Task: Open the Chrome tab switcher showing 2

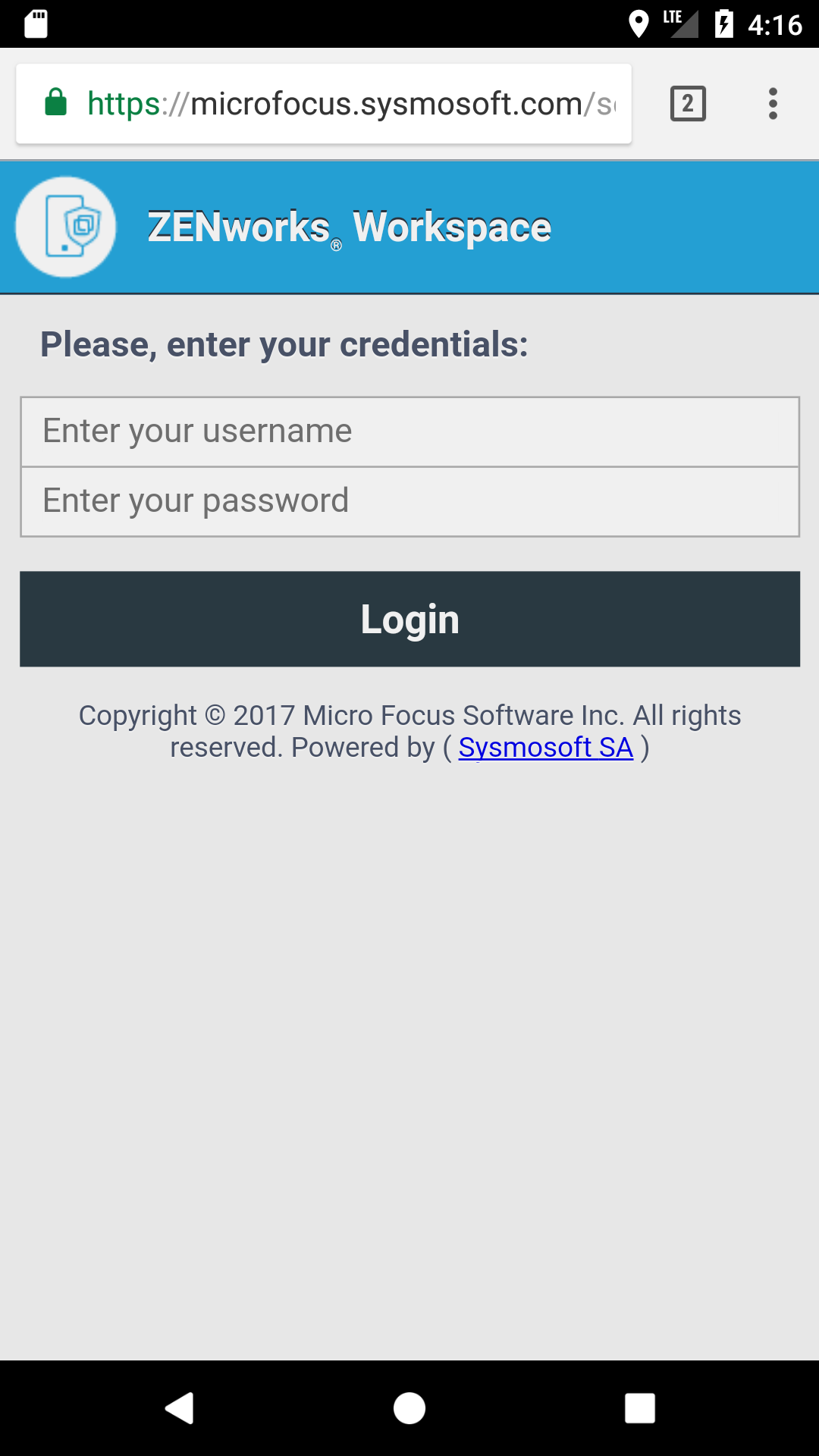Action: point(687,103)
